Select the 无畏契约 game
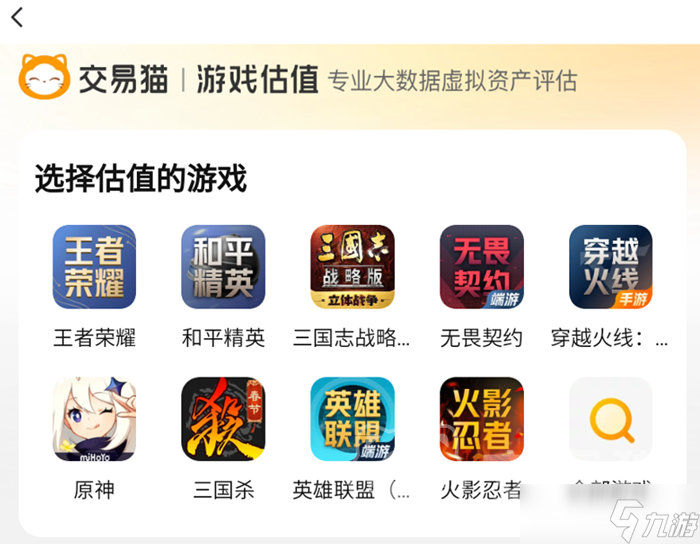The width and height of the screenshot is (700, 544). [481, 267]
